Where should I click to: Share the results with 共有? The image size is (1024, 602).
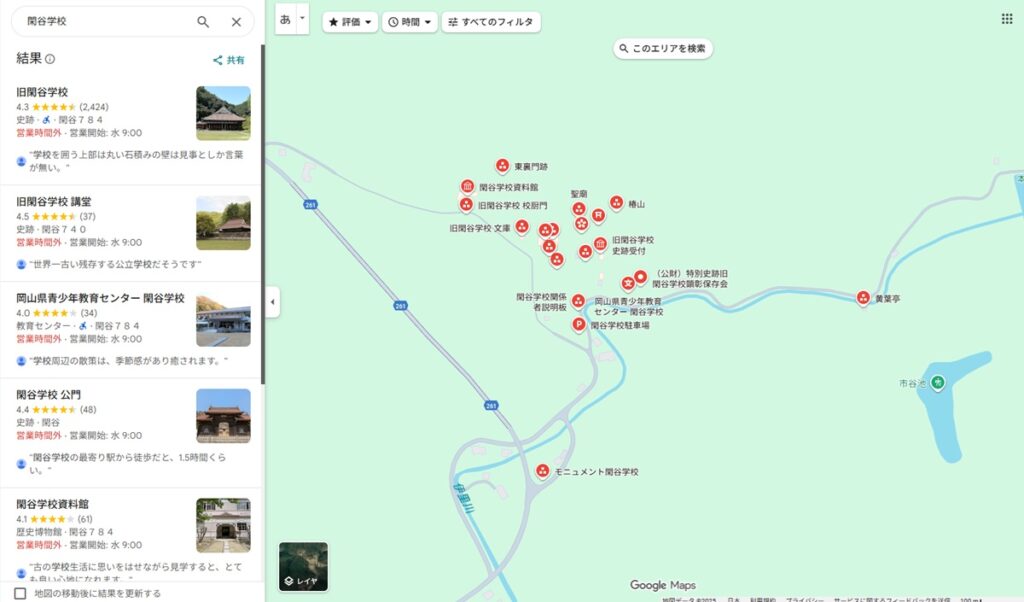tap(229, 60)
